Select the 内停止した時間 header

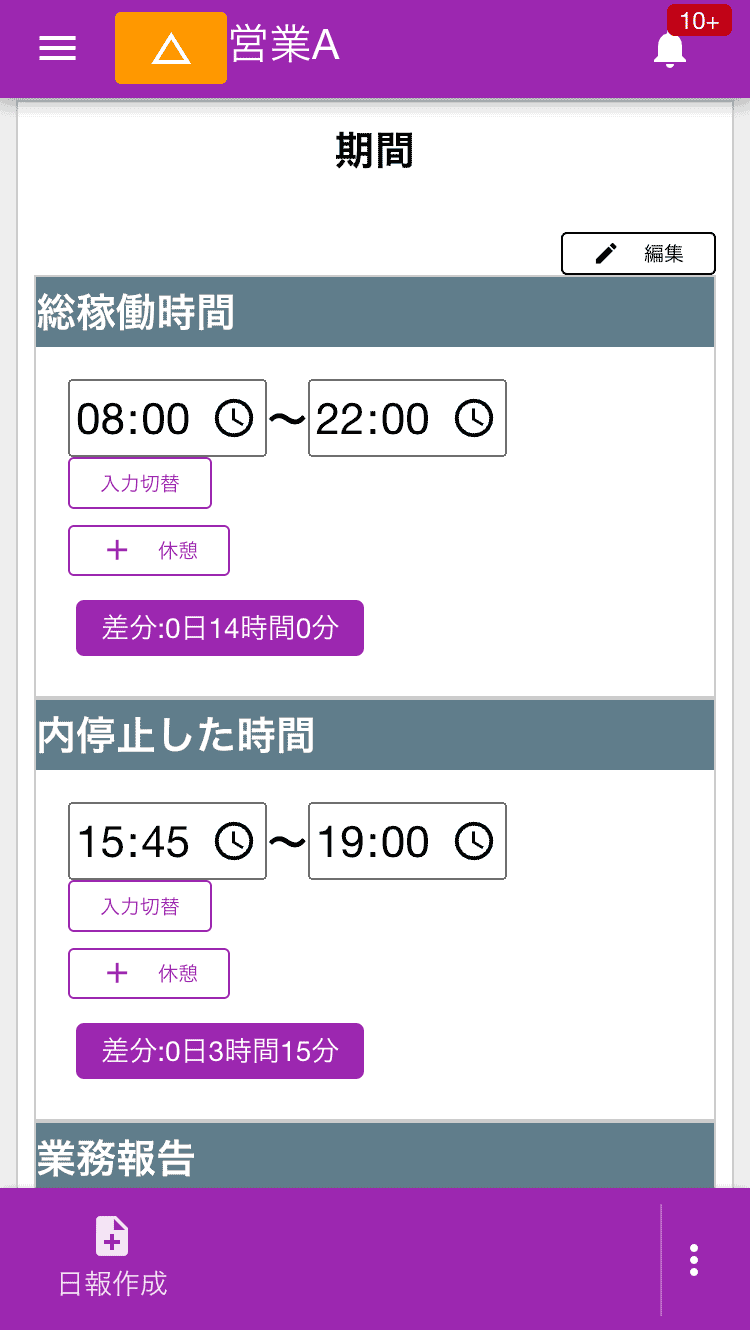(375, 734)
